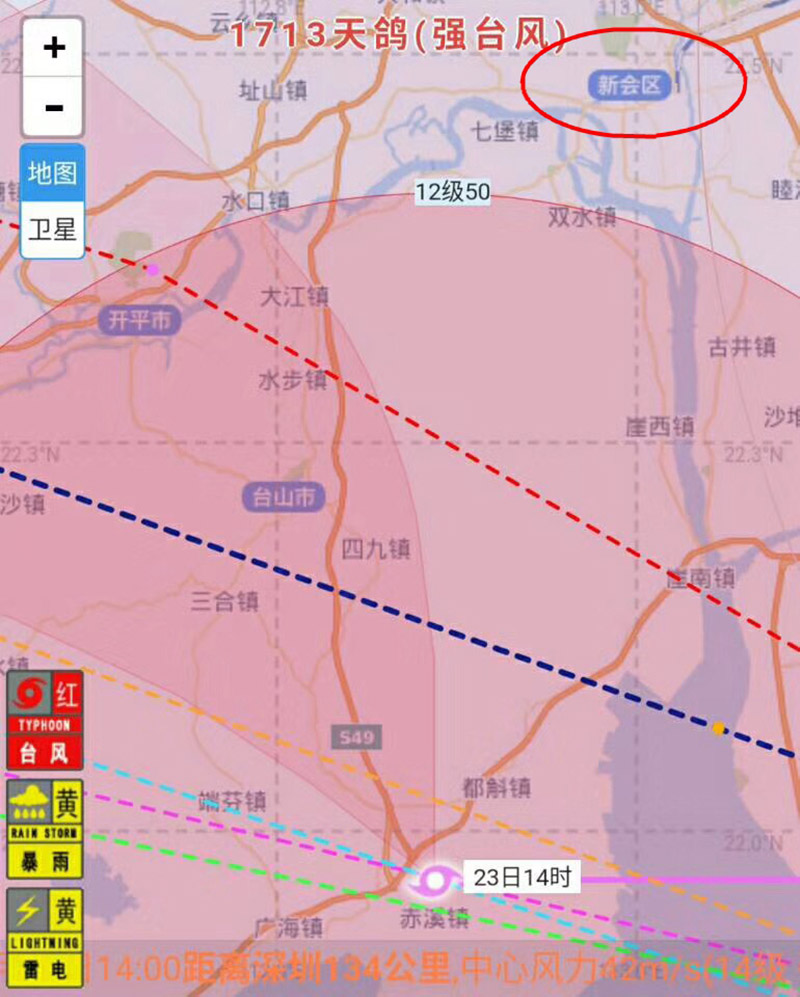Open the yellow rainstorm warning icon
Screen dimensions: 800x997
(x=45, y=828)
